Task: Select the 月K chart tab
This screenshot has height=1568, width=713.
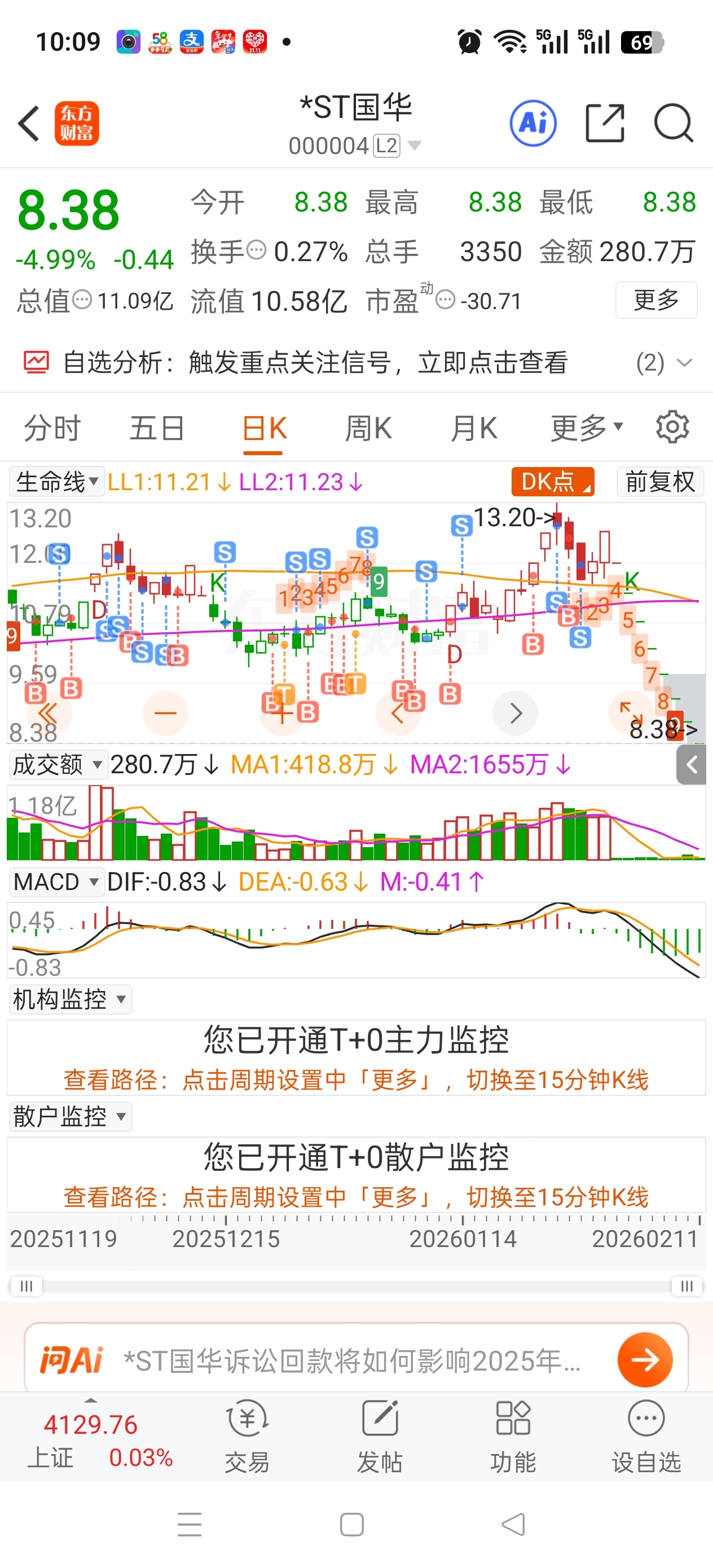Action: click(x=474, y=428)
